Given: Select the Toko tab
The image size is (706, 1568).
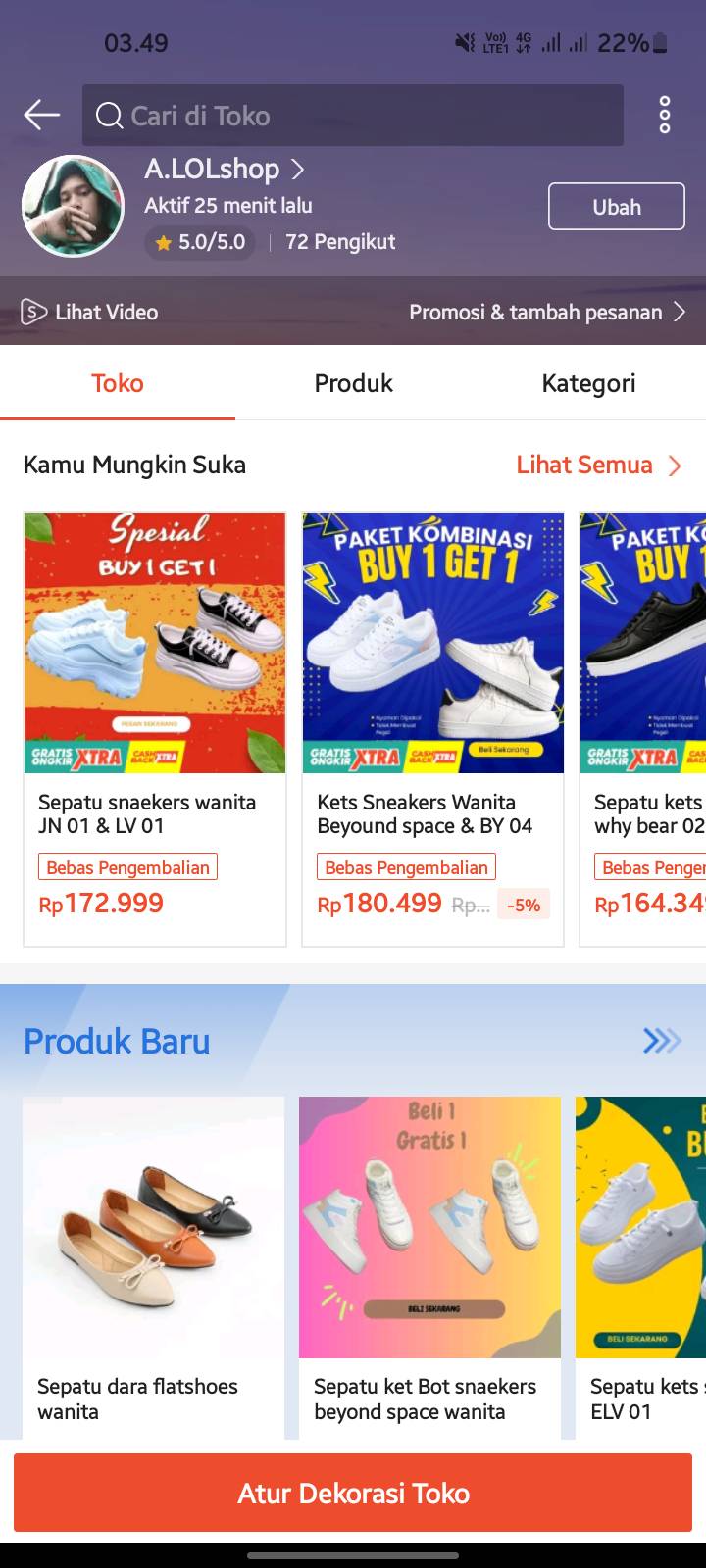Looking at the screenshot, I should 118,383.
